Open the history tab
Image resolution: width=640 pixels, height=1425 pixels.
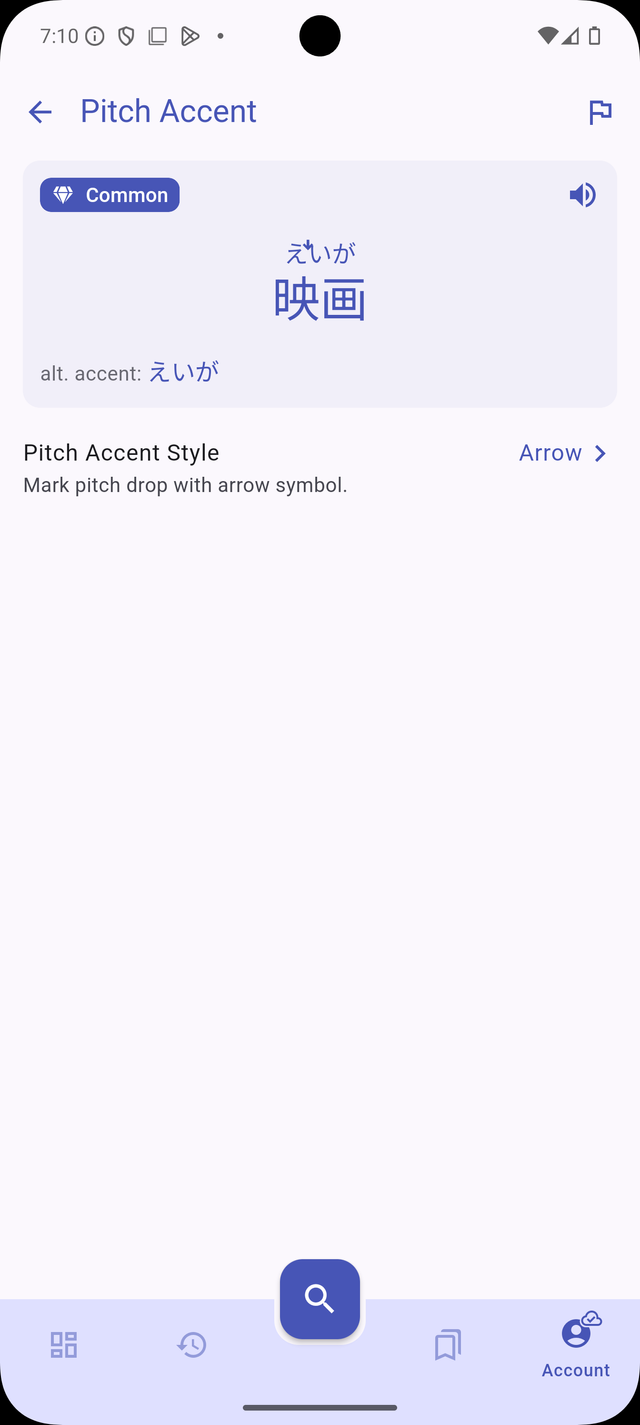(x=192, y=1345)
